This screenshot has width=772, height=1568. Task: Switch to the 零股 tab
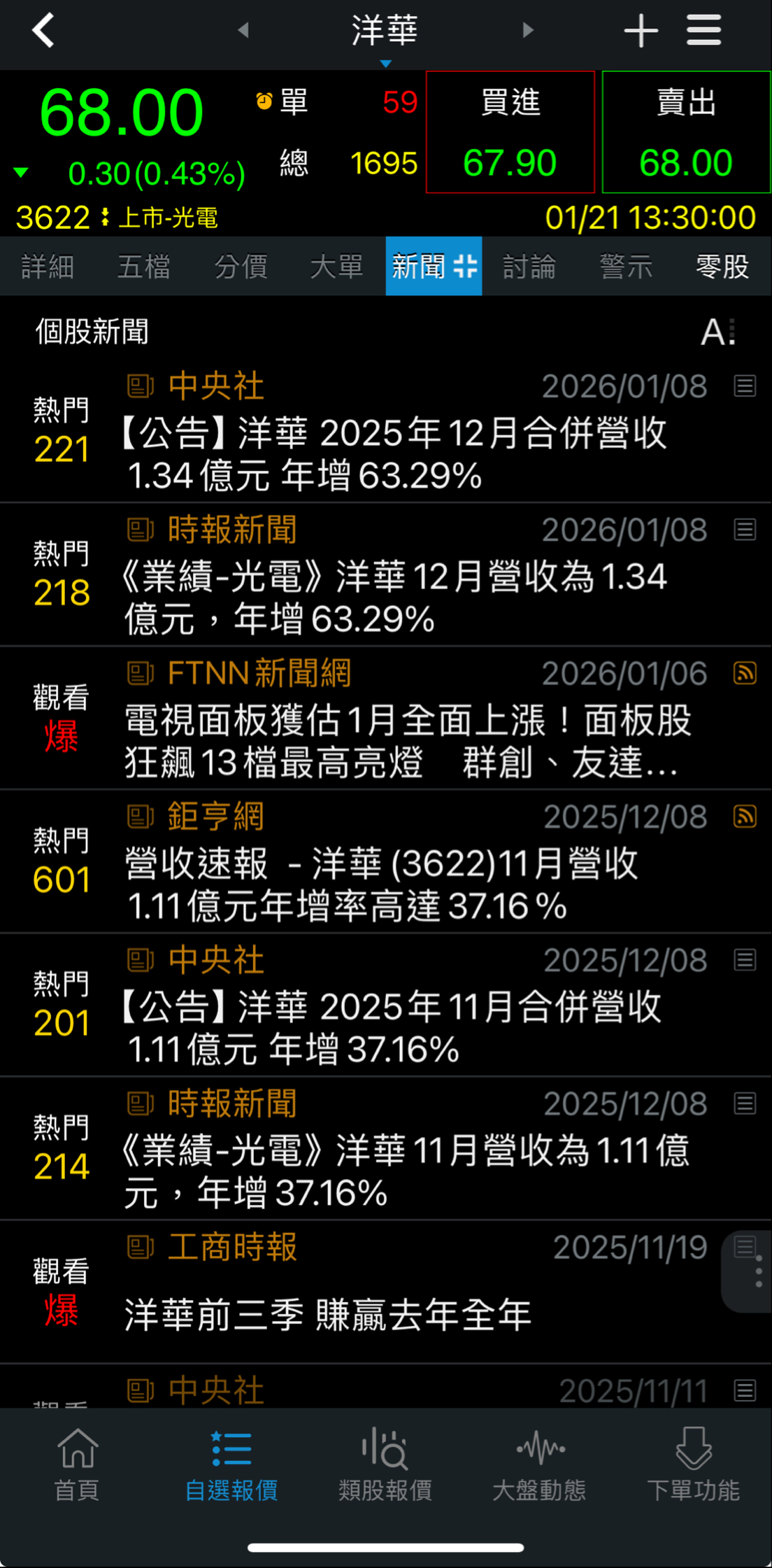click(722, 267)
